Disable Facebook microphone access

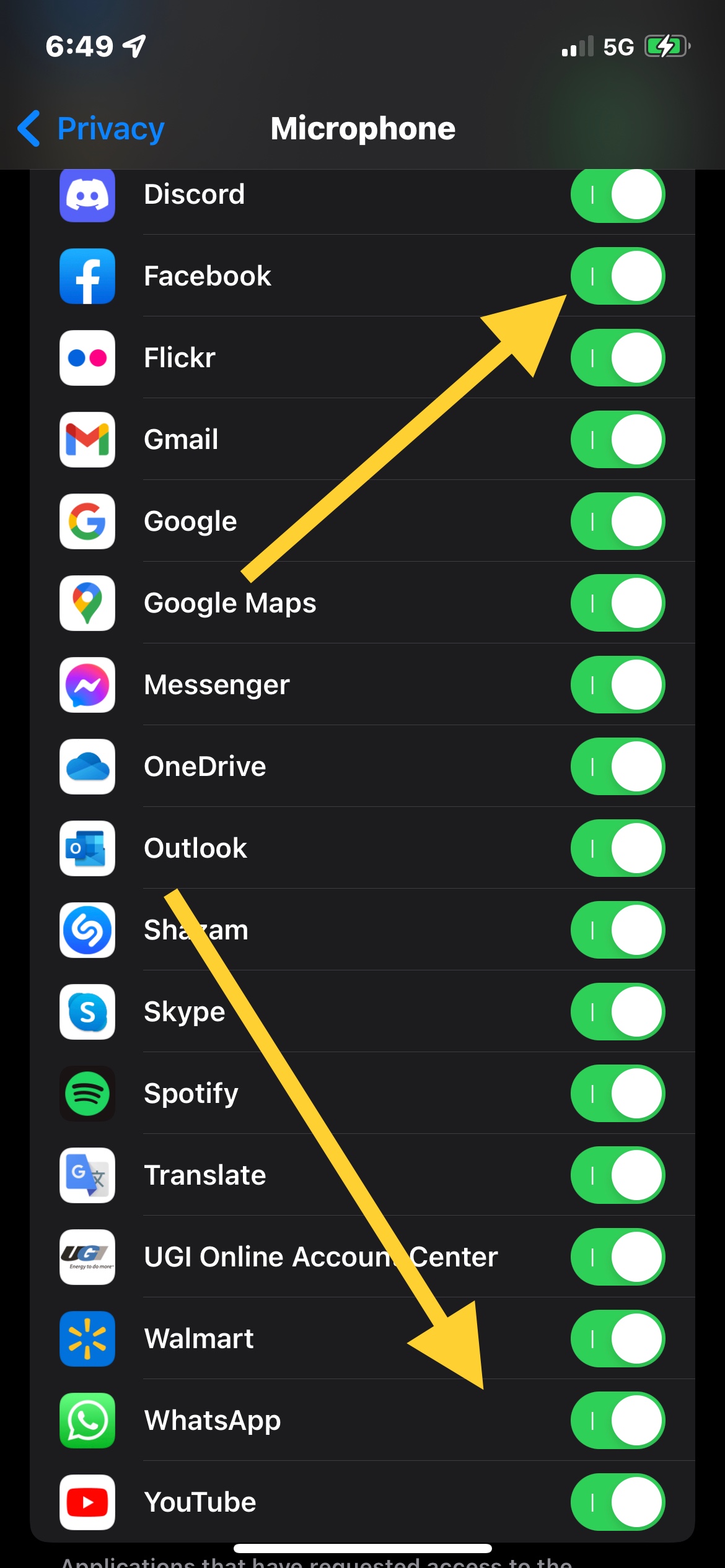(617, 276)
